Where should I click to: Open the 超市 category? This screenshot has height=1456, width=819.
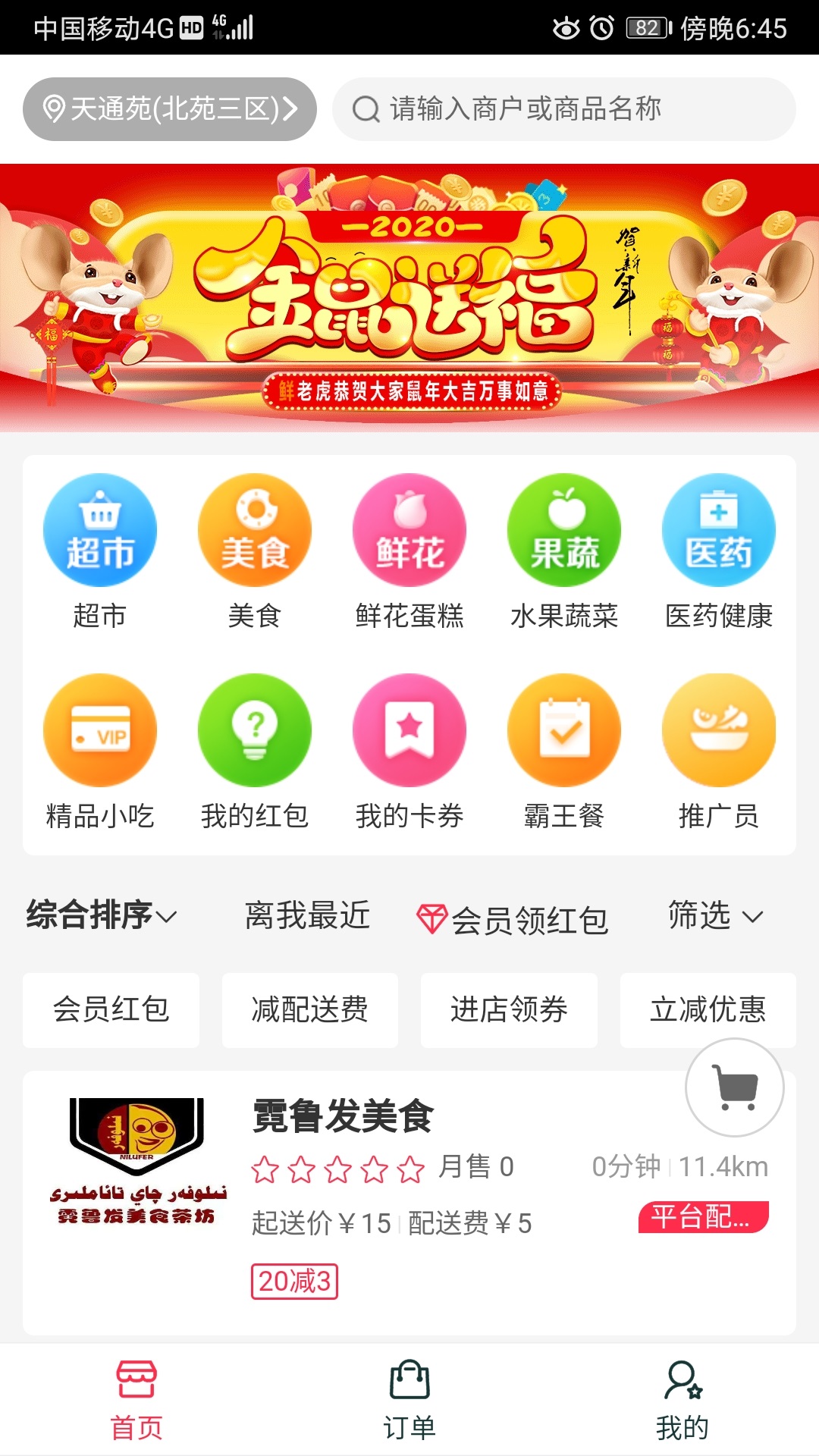(100, 553)
